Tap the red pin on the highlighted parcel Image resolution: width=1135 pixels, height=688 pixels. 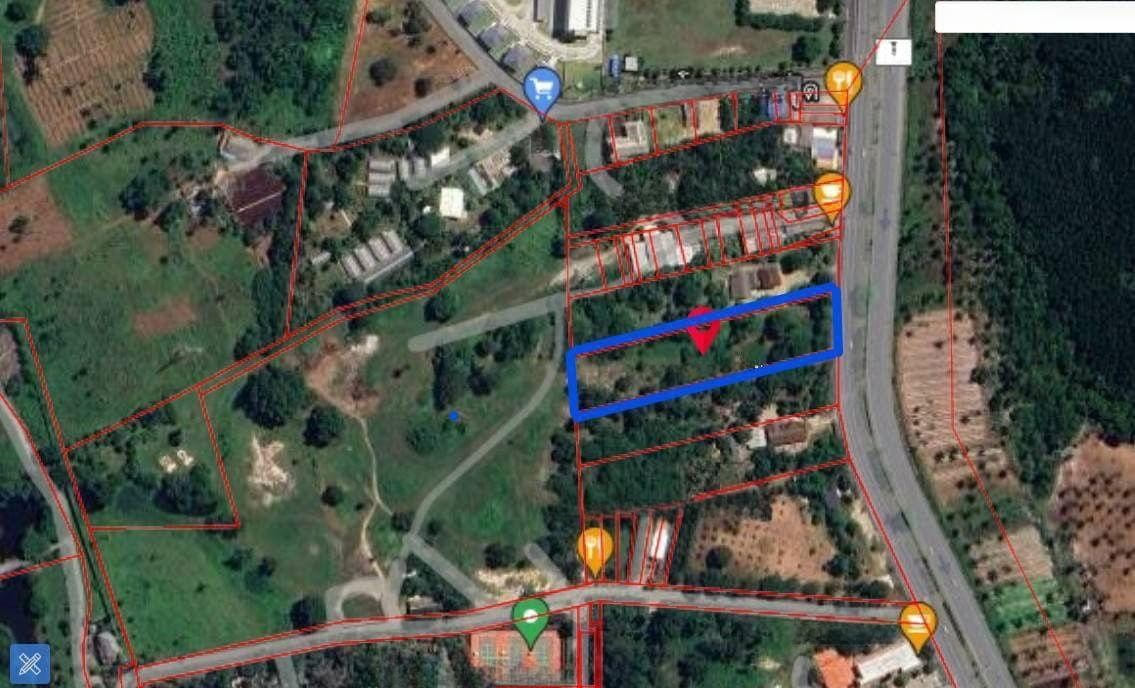tap(703, 329)
